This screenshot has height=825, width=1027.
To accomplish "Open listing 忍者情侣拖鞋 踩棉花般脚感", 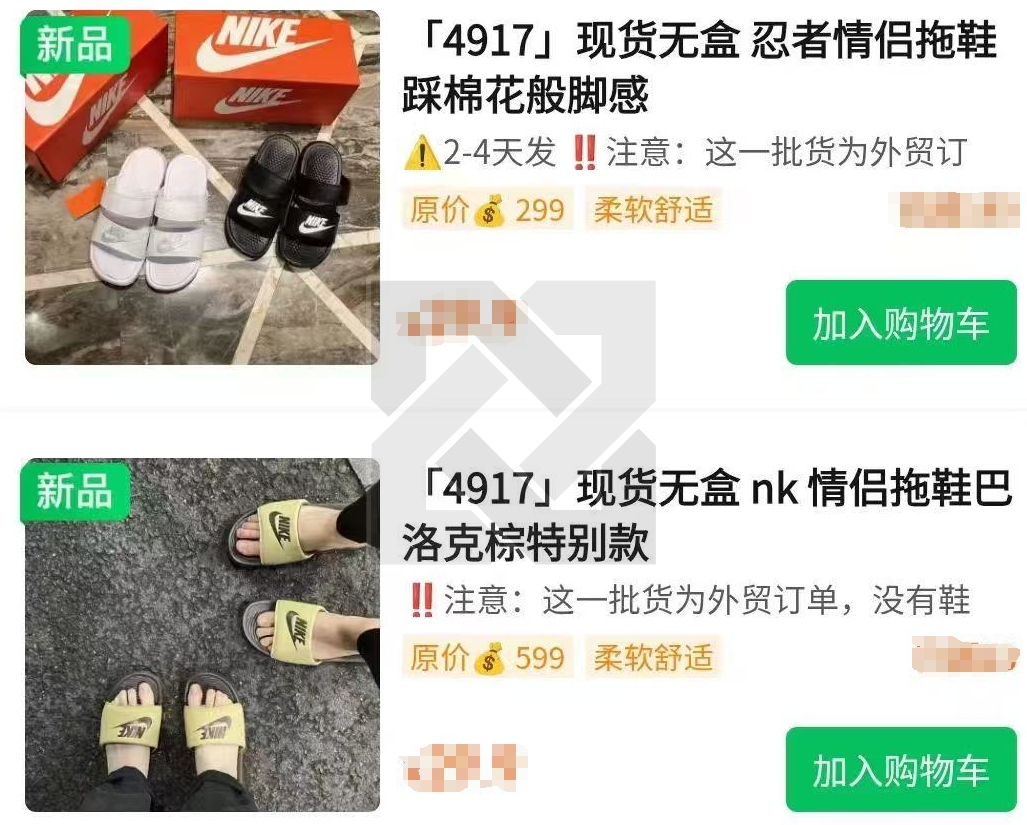I will pyautogui.click(x=698, y=68).
